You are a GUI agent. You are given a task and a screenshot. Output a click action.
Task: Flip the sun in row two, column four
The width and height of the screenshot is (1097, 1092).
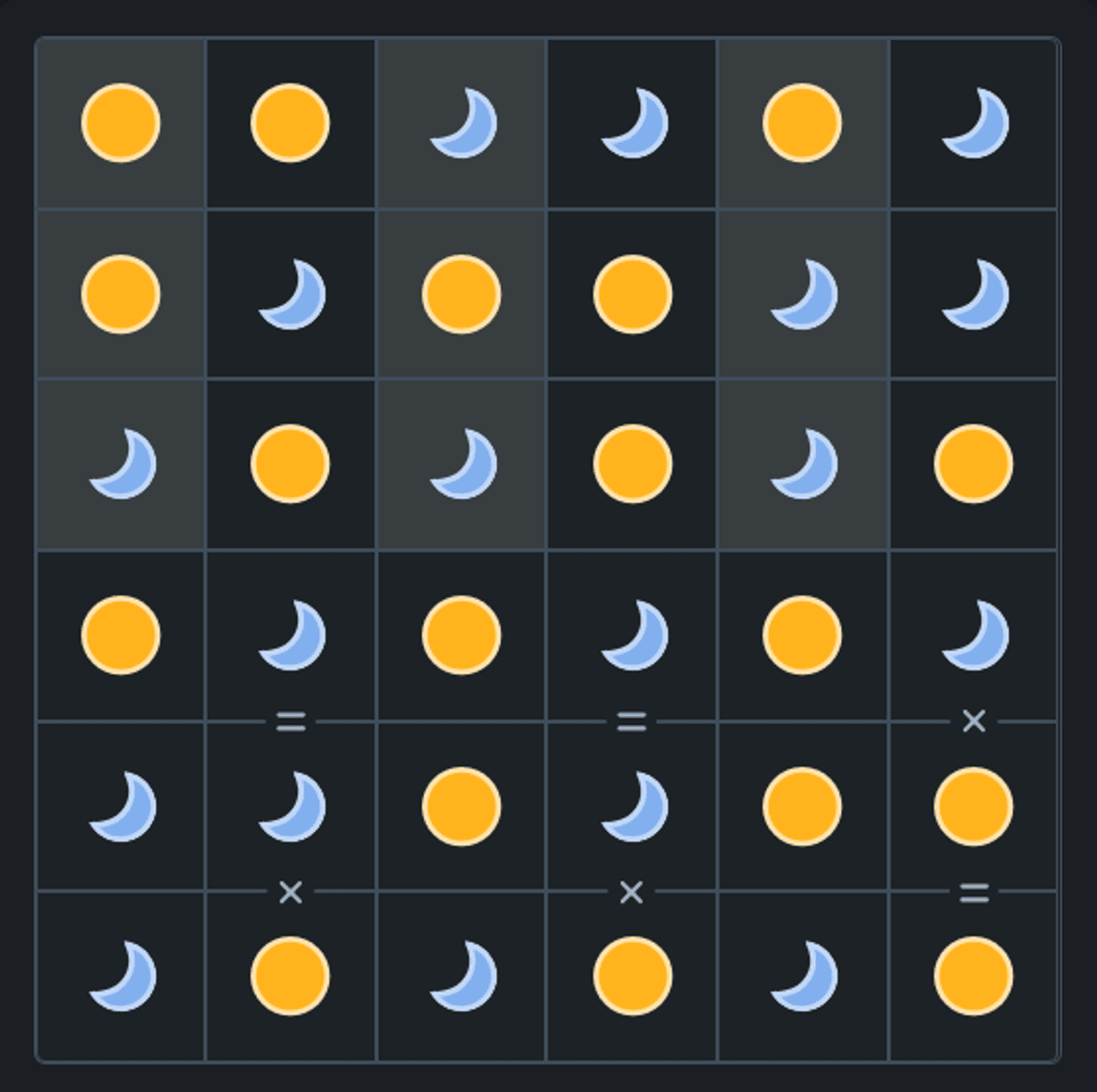pyautogui.click(x=632, y=294)
